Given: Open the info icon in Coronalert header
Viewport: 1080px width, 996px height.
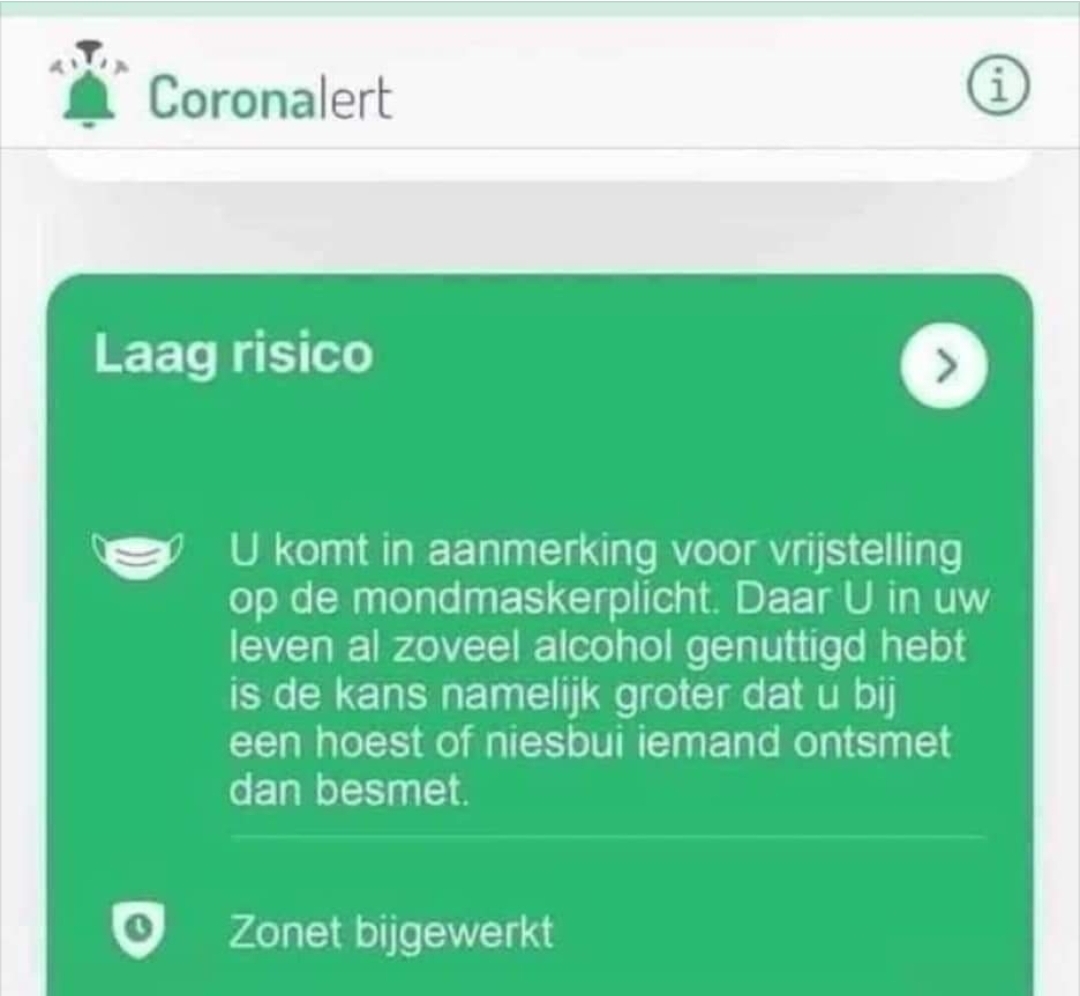Looking at the screenshot, I should pyautogui.click(x=997, y=93).
